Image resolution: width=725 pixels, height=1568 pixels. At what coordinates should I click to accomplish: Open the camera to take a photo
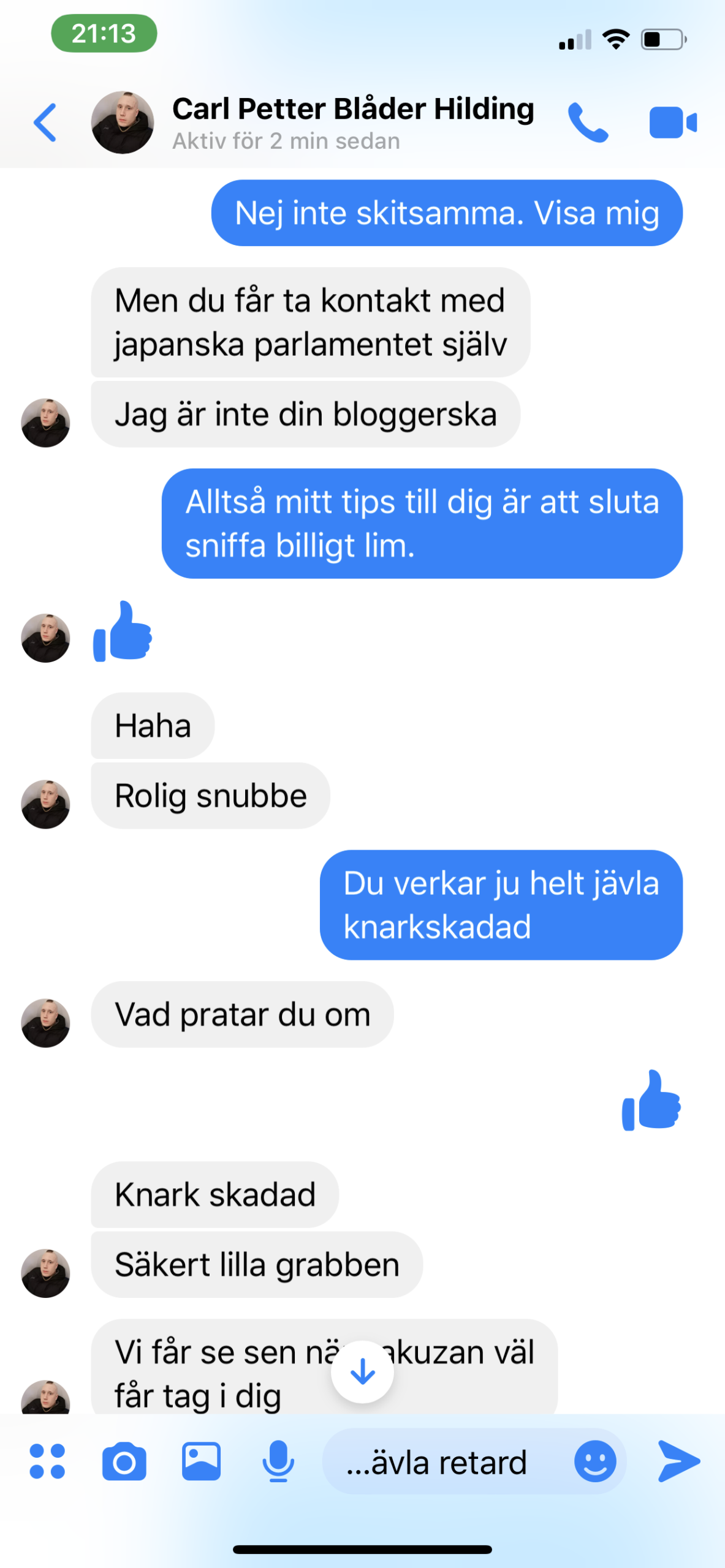(x=124, y=1461)
